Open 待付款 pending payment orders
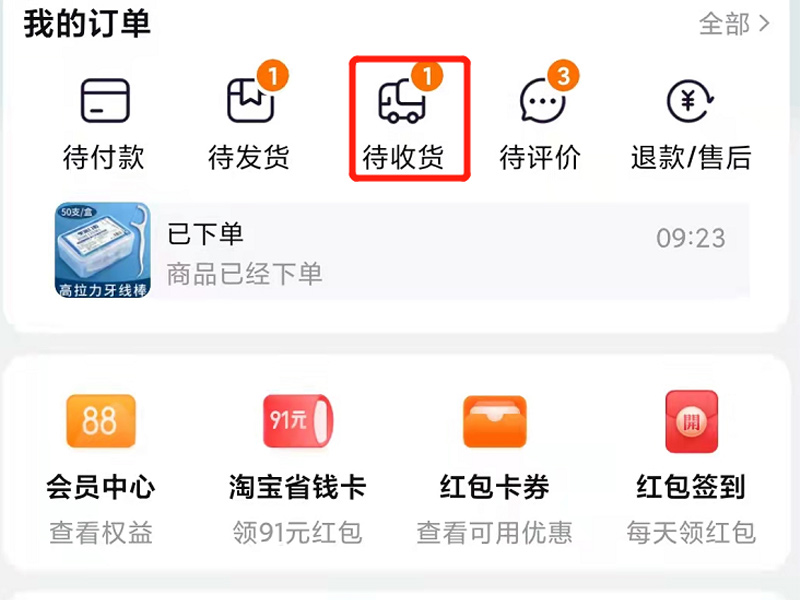The image size is (800, 600). pyautogui.click(x=104, y=124)
